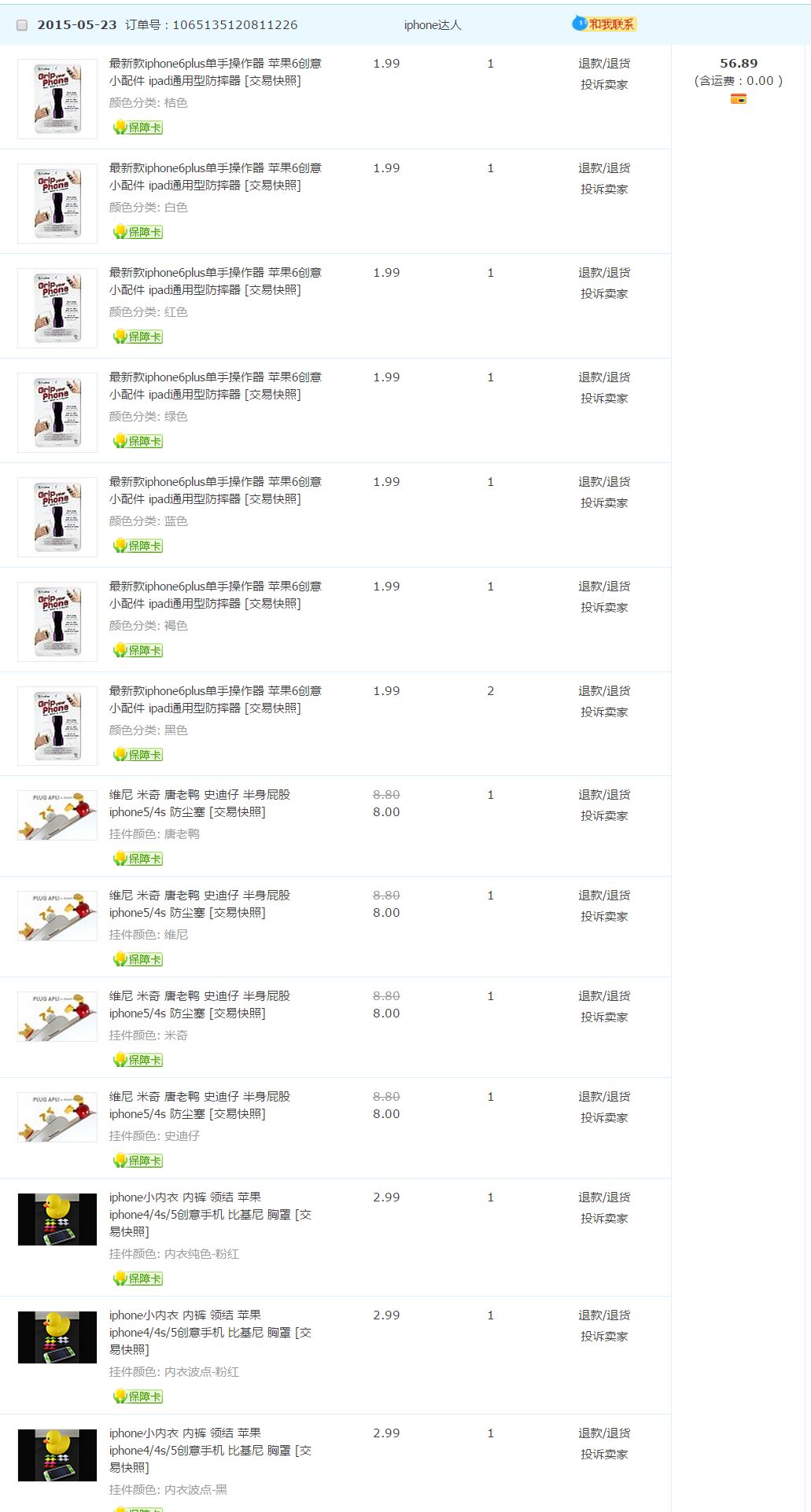The width and height of the screenshot is (811, 1512).
Task: Request 退款/退货 for the 桔色 grip item
Action: tap(604, 64)
